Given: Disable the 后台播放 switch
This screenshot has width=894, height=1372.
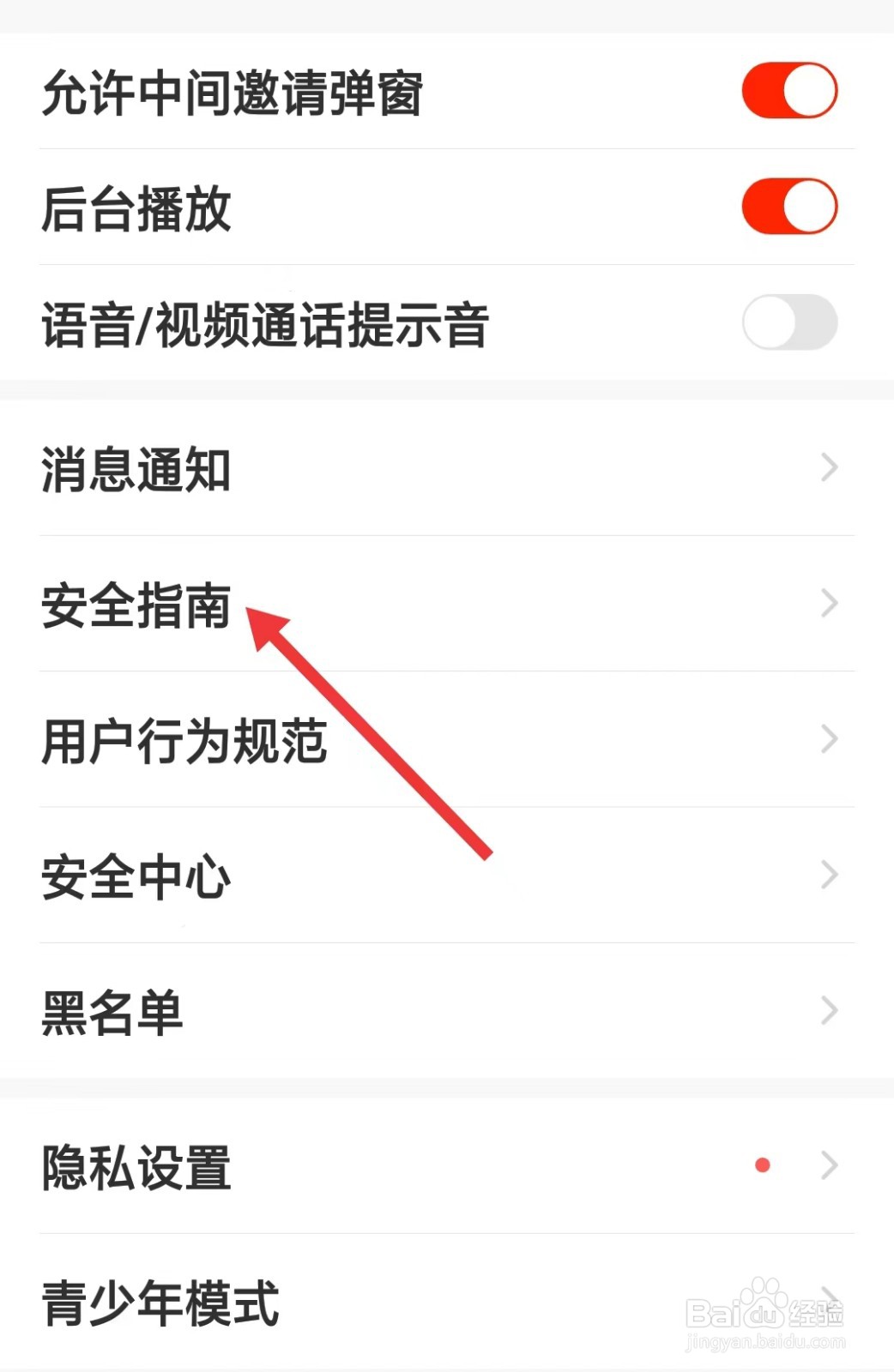Looking at the screenshot, I should tap(790, 206).
